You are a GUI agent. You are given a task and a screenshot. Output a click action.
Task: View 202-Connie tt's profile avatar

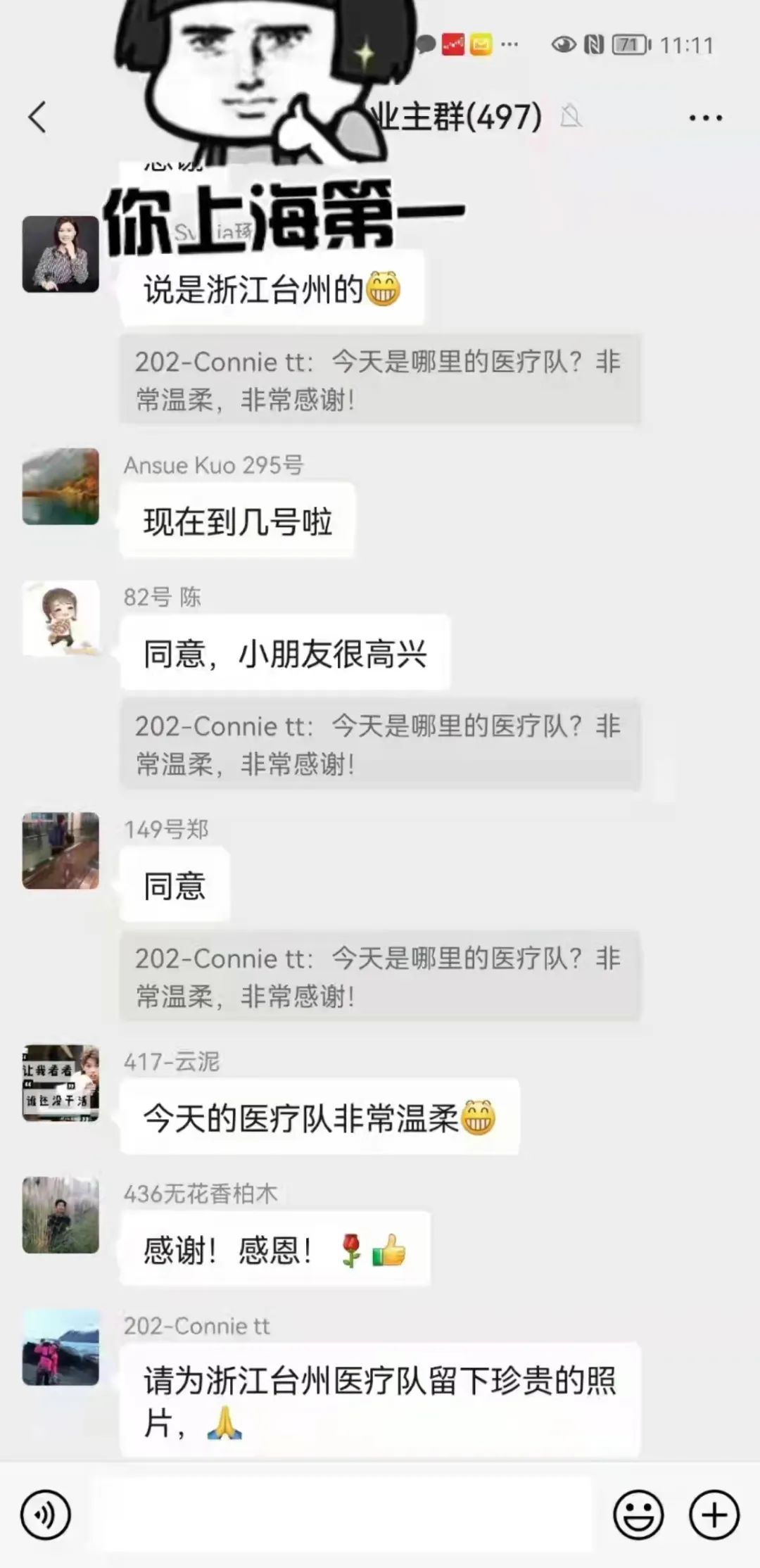point(61,1347)
